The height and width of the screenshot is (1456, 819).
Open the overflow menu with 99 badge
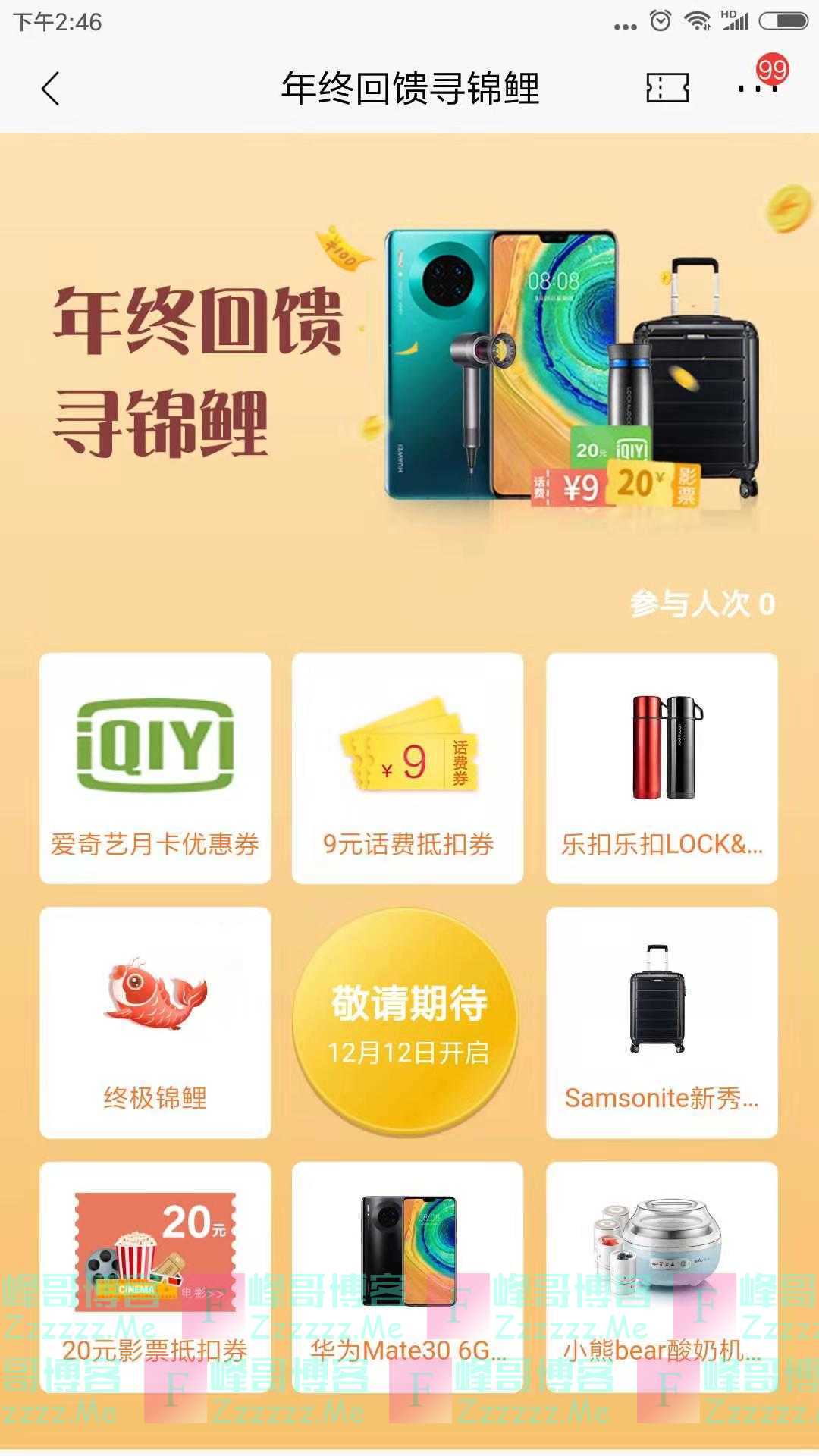pos(758,88)
